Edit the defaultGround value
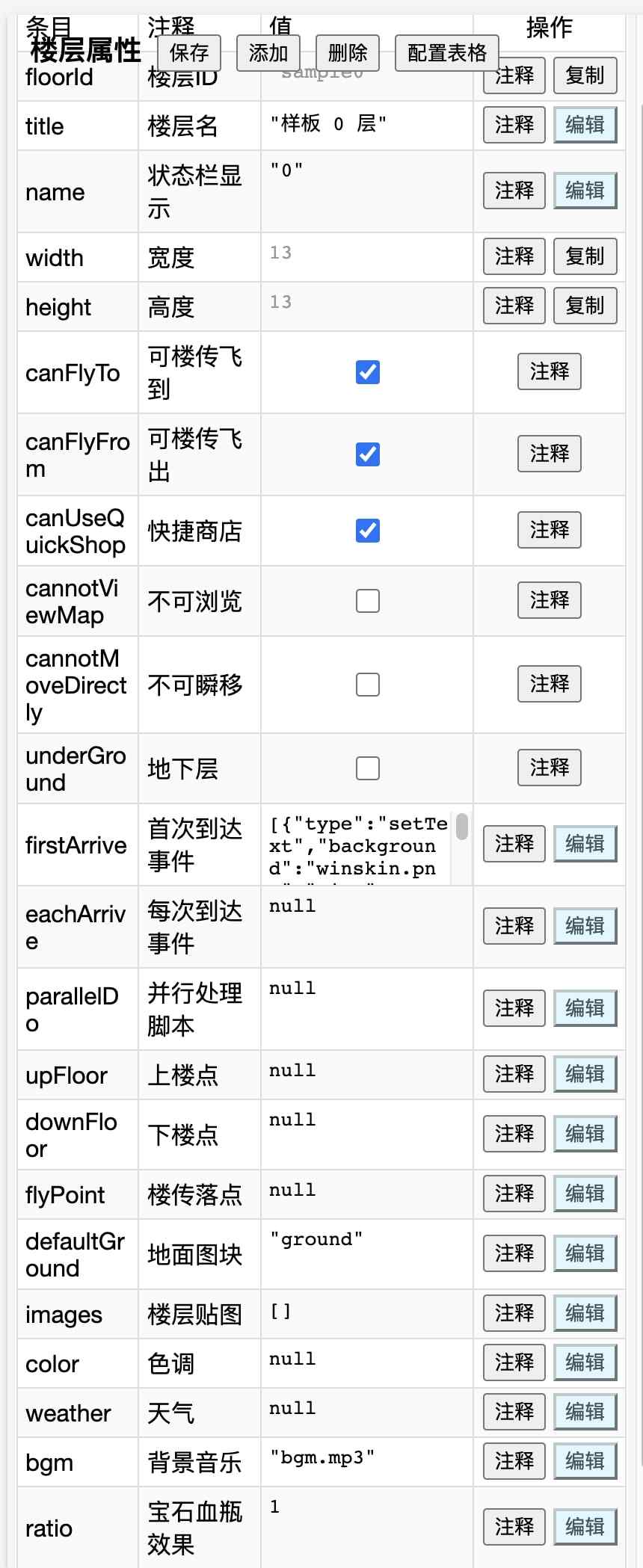This screenshot has height=1568, width=643. [x=585, y=1253]
